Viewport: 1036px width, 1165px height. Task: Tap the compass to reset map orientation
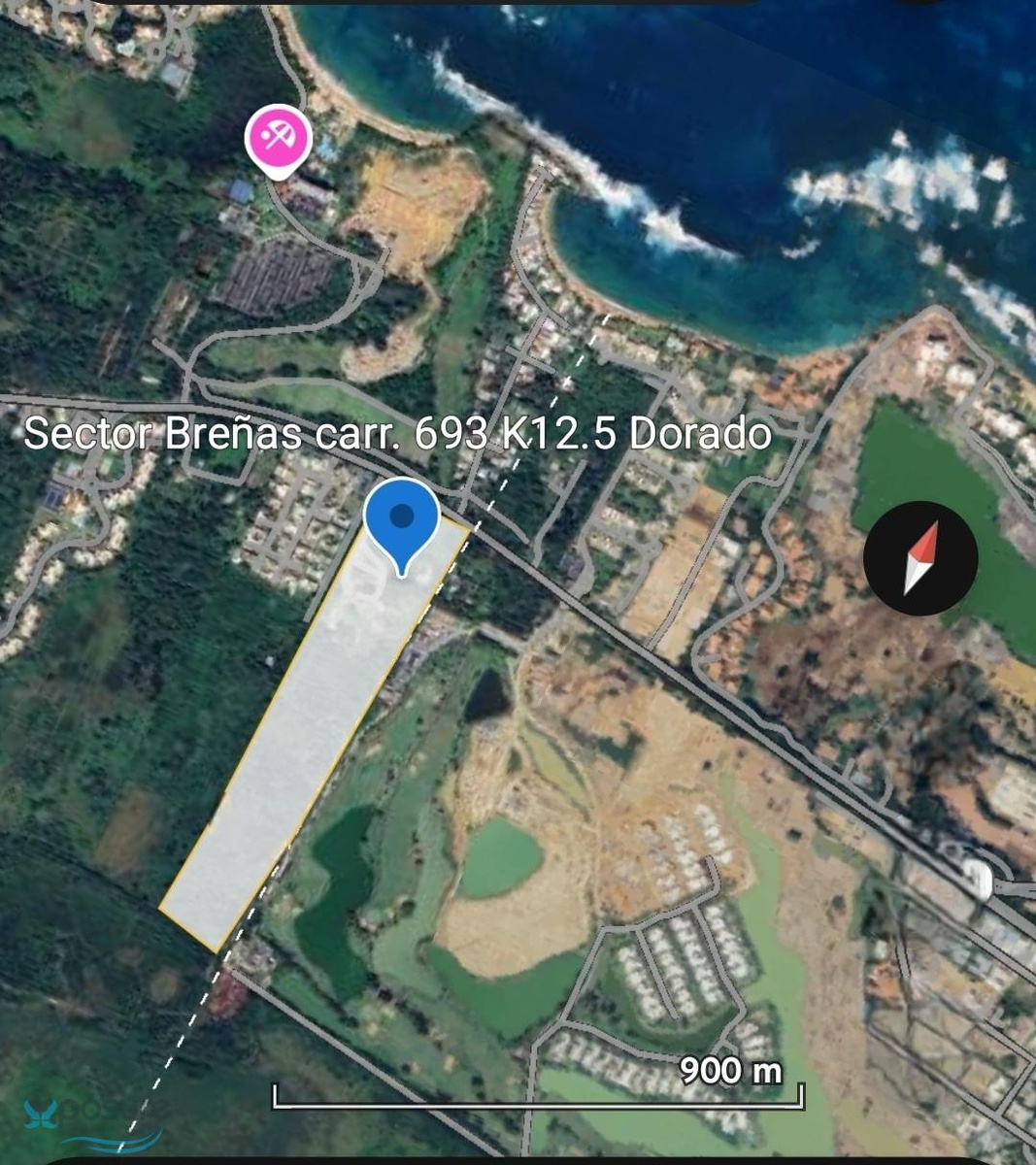(919, 558)
